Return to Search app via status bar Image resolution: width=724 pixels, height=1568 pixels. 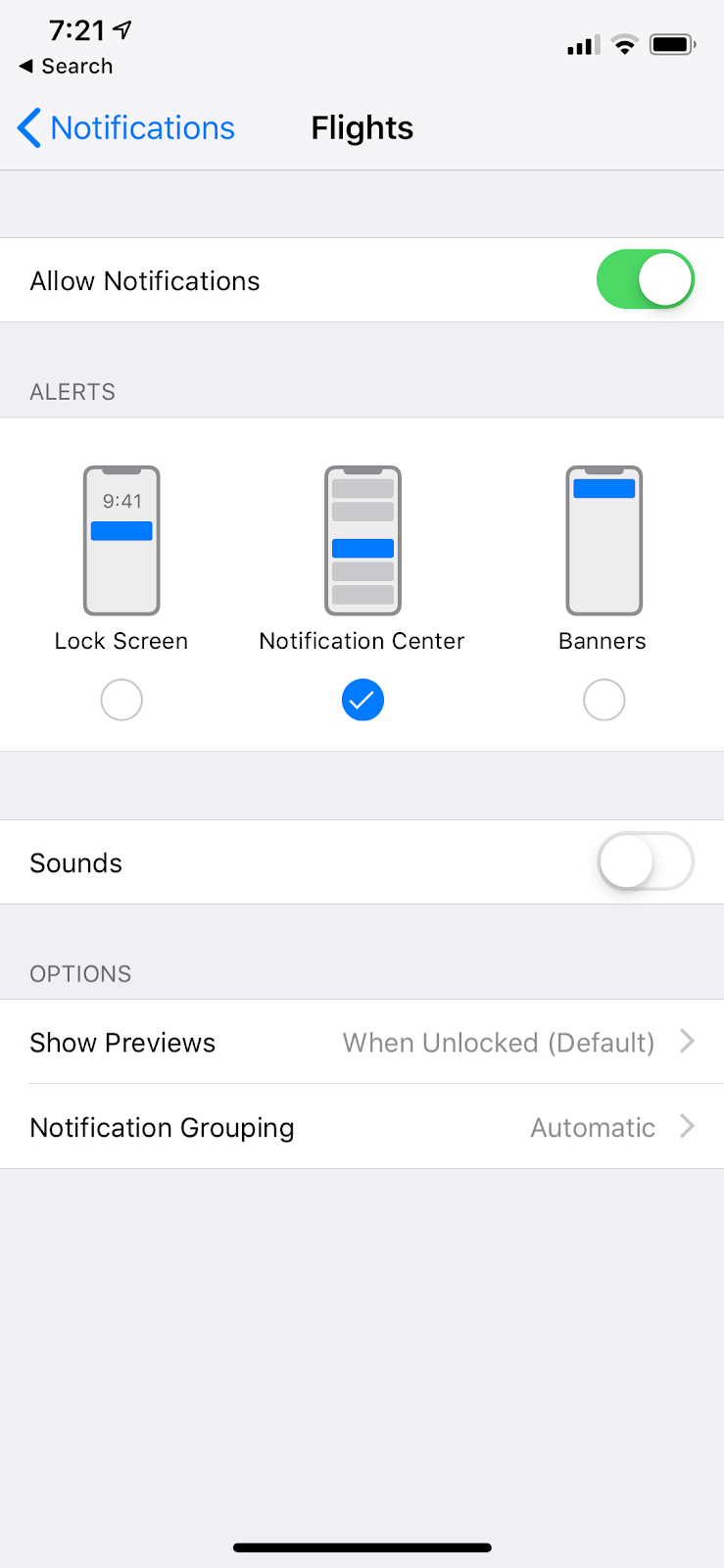(x=66, y=67)
